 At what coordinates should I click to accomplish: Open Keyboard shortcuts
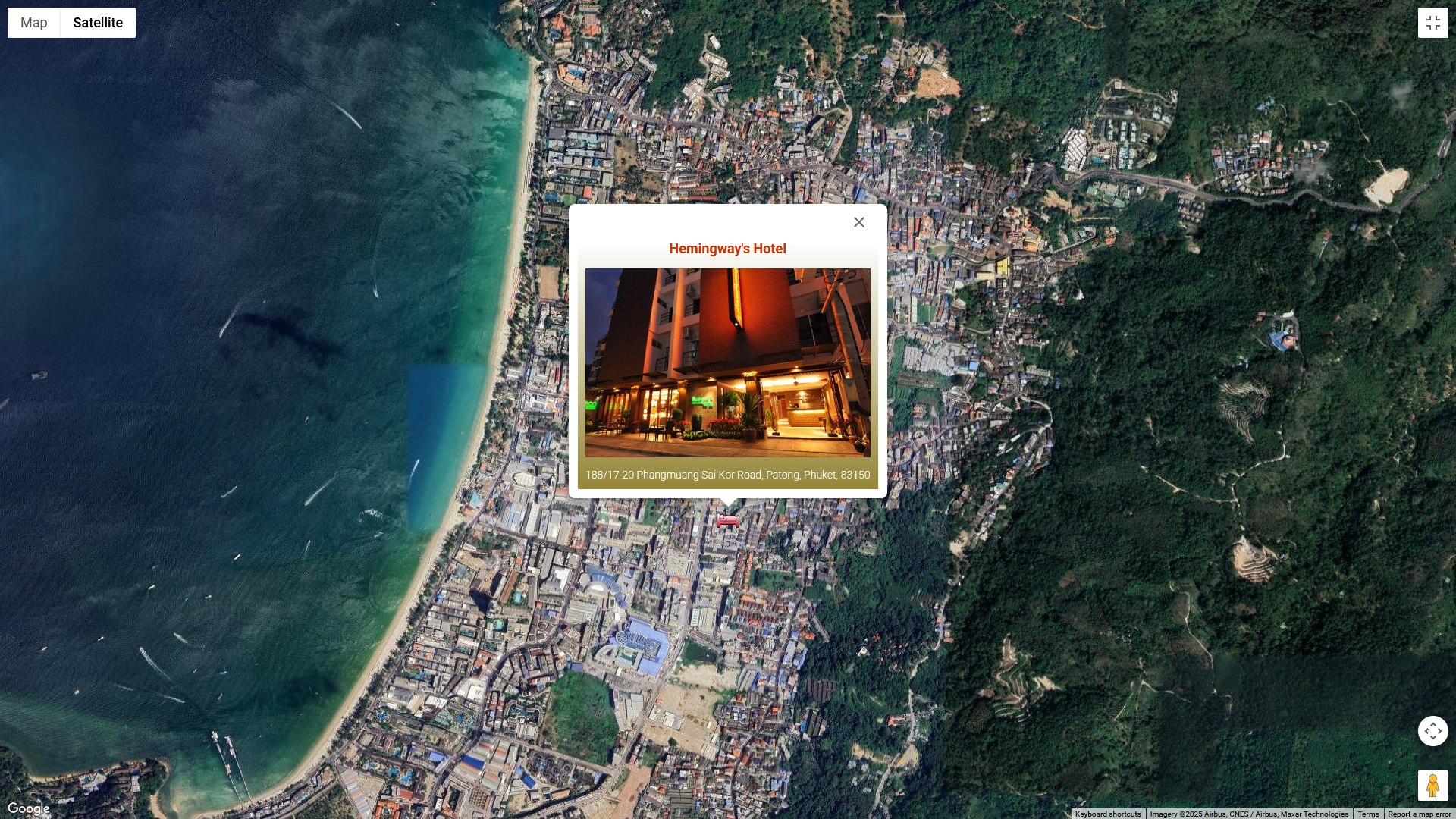[1107, 814]
